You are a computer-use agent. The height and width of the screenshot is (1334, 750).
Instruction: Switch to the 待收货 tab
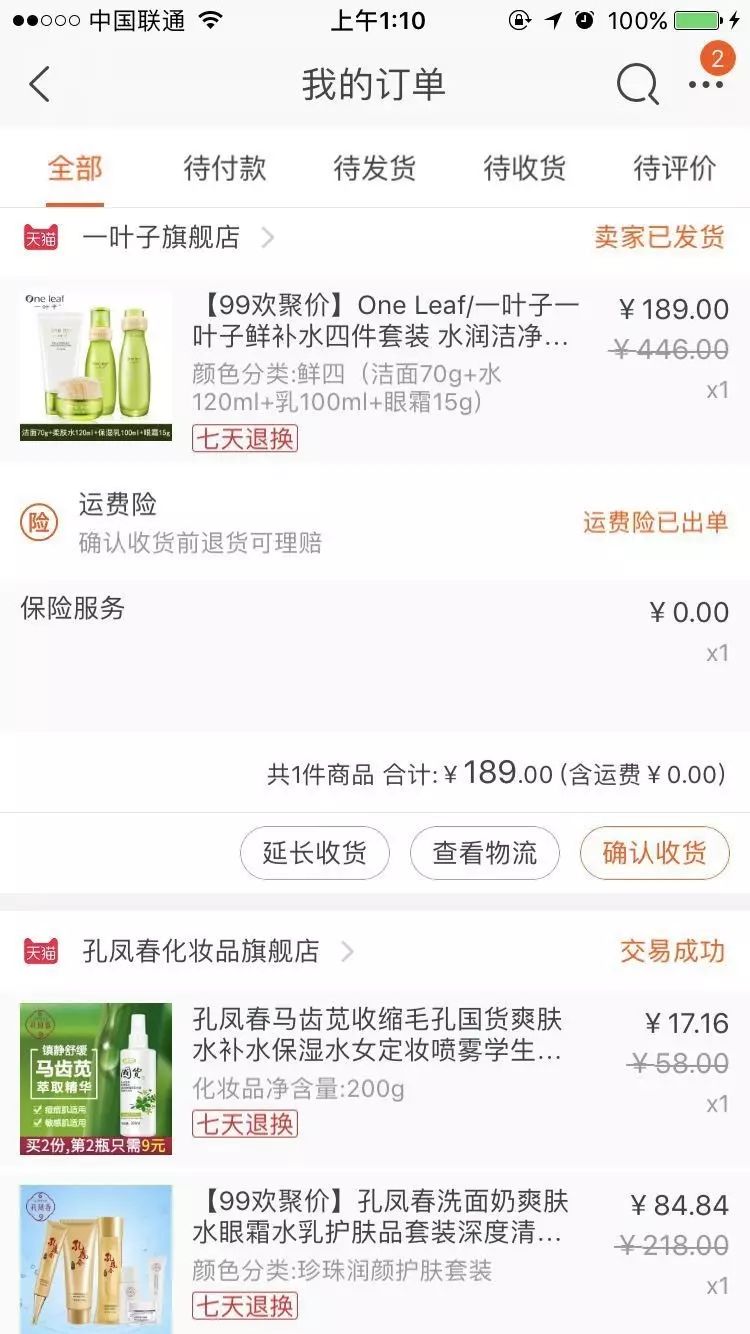click(x=525, y=168)
